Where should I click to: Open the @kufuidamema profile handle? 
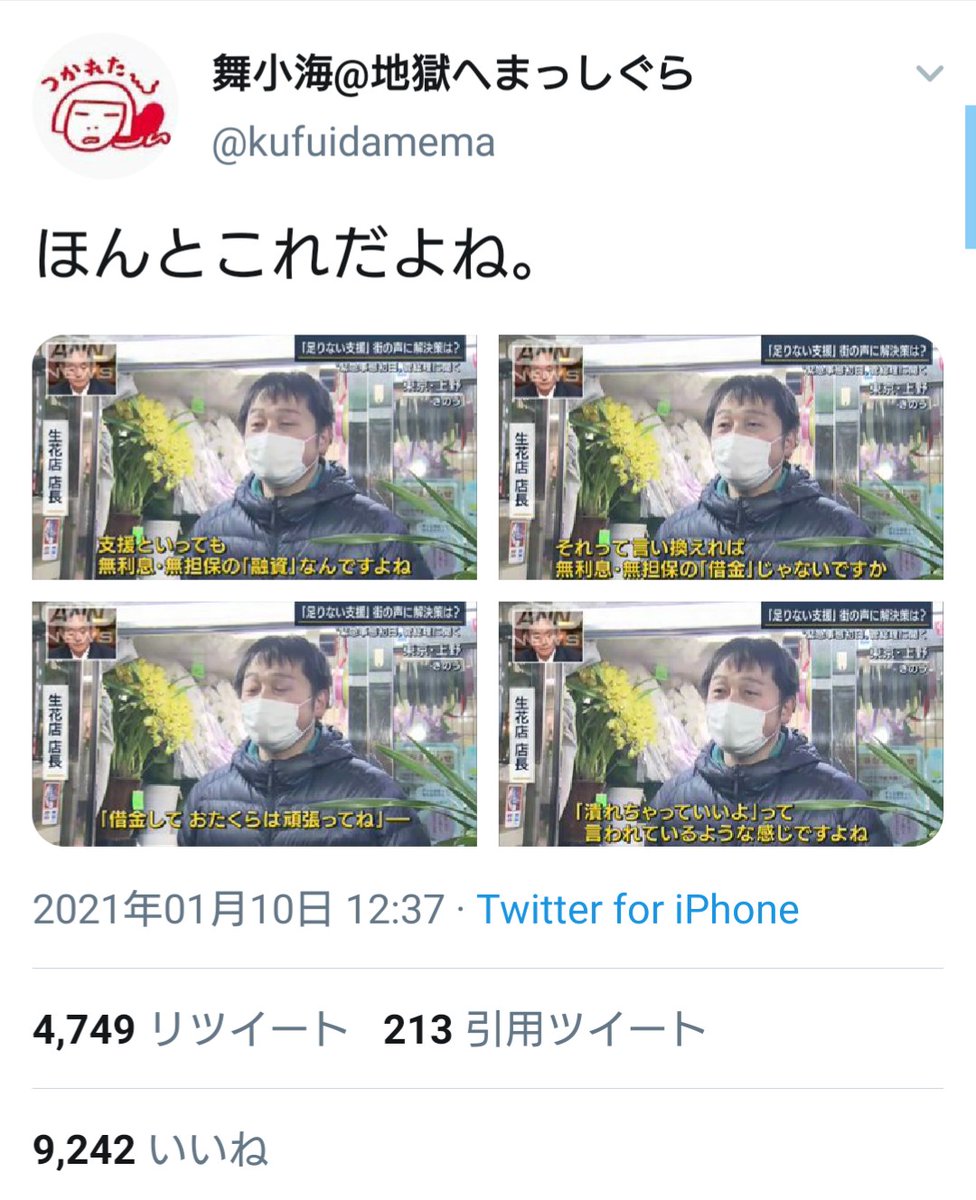(353, 143)
